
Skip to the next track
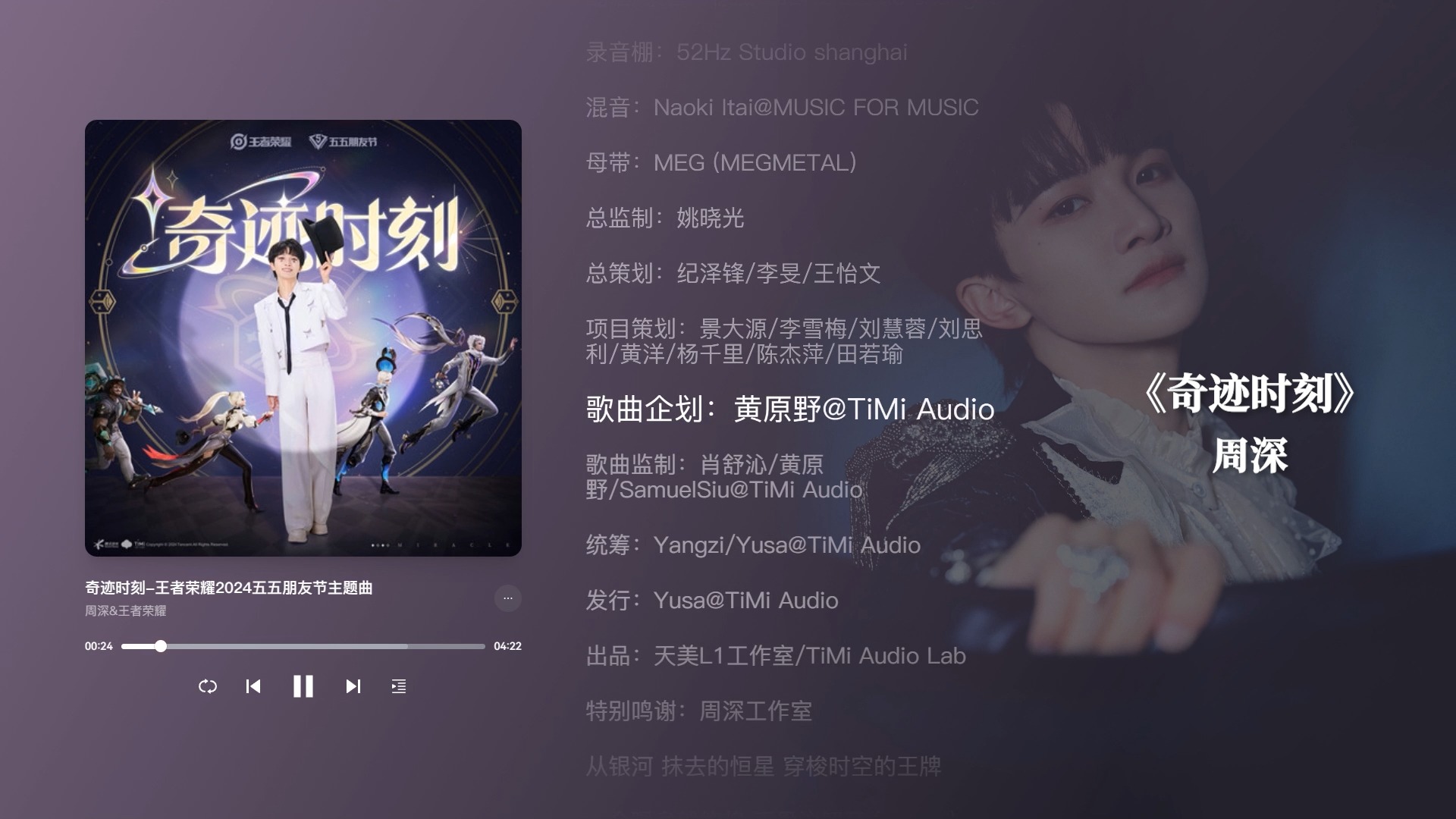pos(353,686)
